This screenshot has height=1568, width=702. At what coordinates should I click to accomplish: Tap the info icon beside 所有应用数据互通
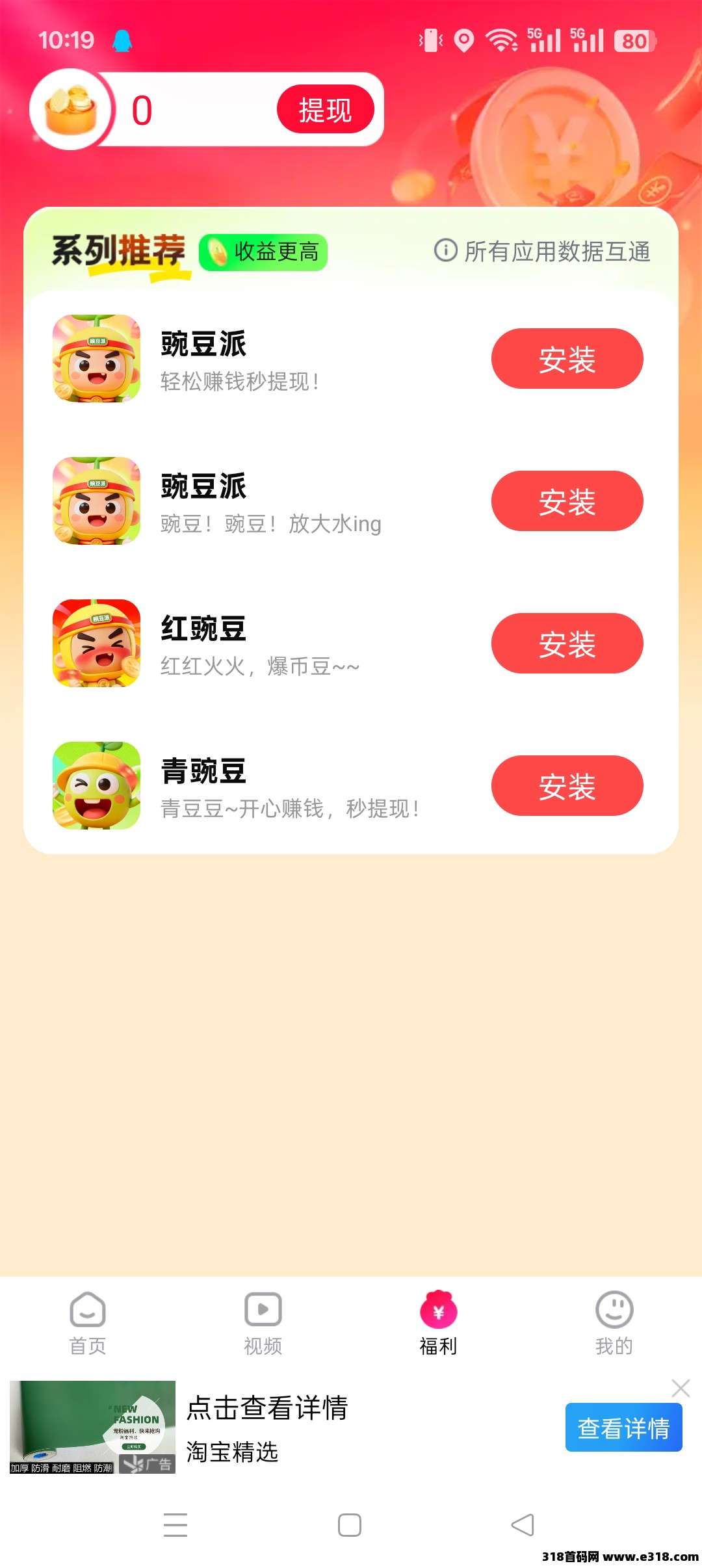pos(445,250)
